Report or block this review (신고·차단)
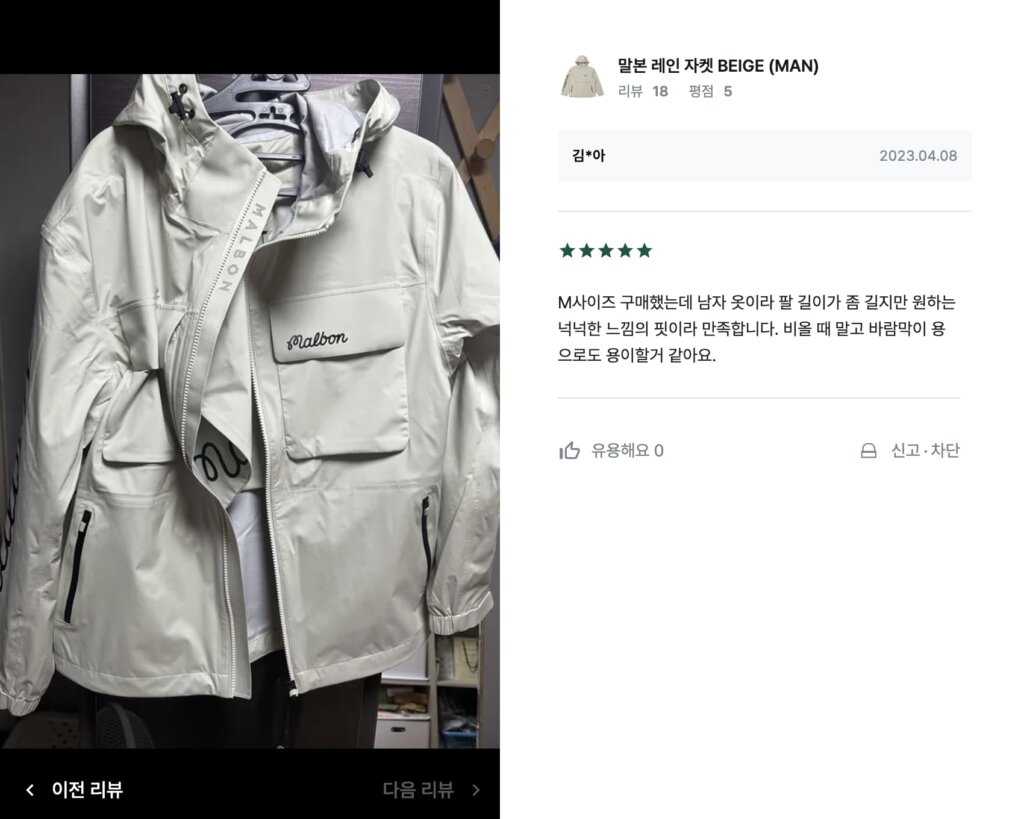Screen dimensions: 1024x819 (x=910, y=451)
